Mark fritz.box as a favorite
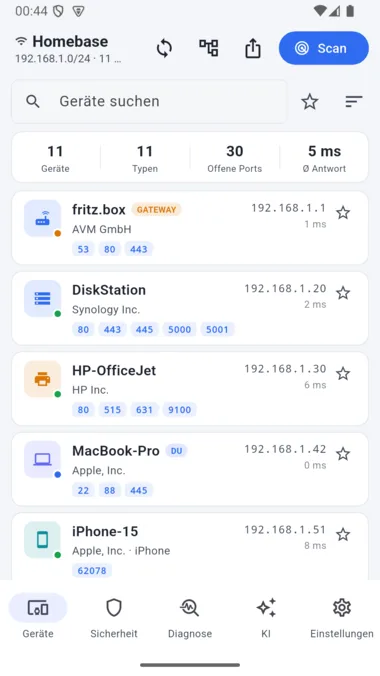Image resolution: width=380 pixels, height=676 pixels. (x=343, y=213)
